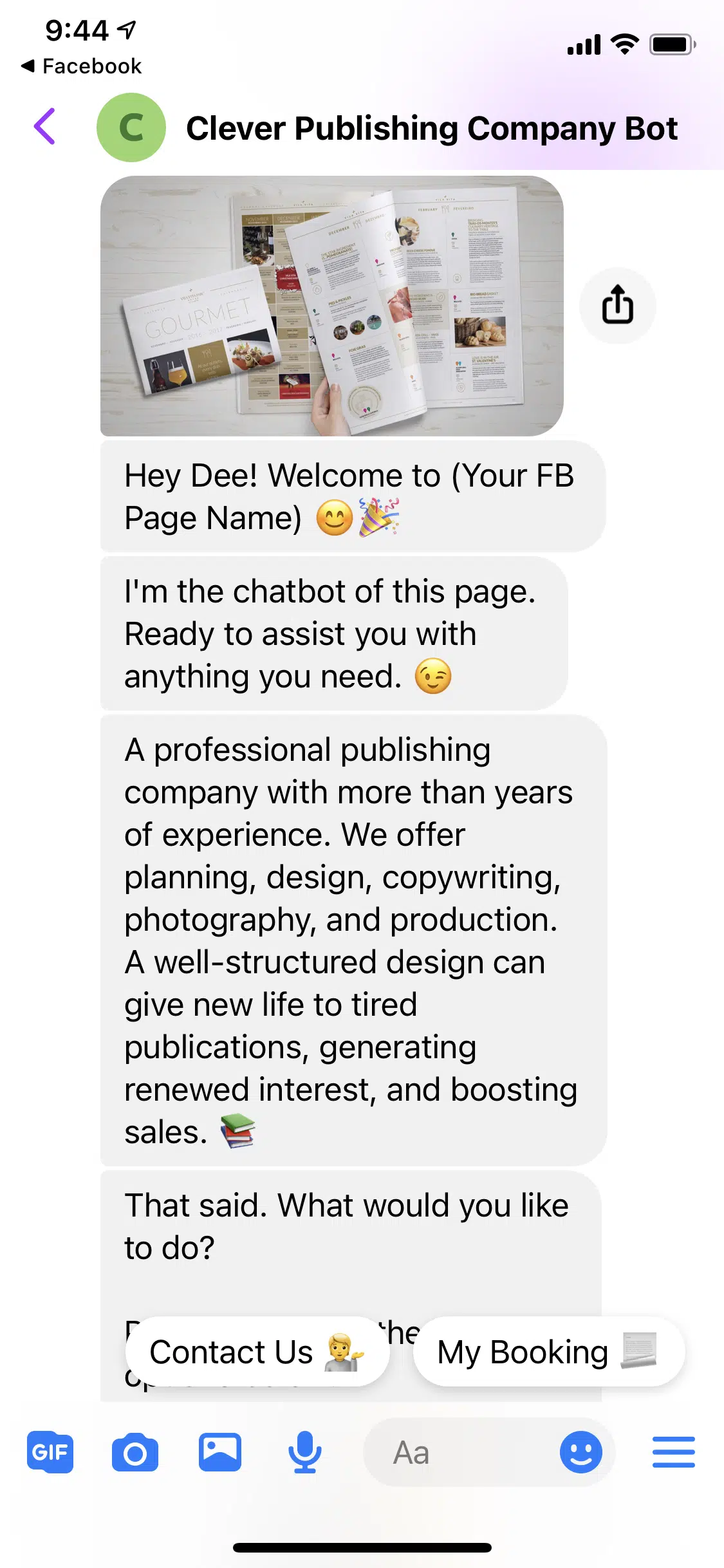Launch the camera
Image resolution: width=724 pixels, height=1568 pixels.
coord(135,1452)
